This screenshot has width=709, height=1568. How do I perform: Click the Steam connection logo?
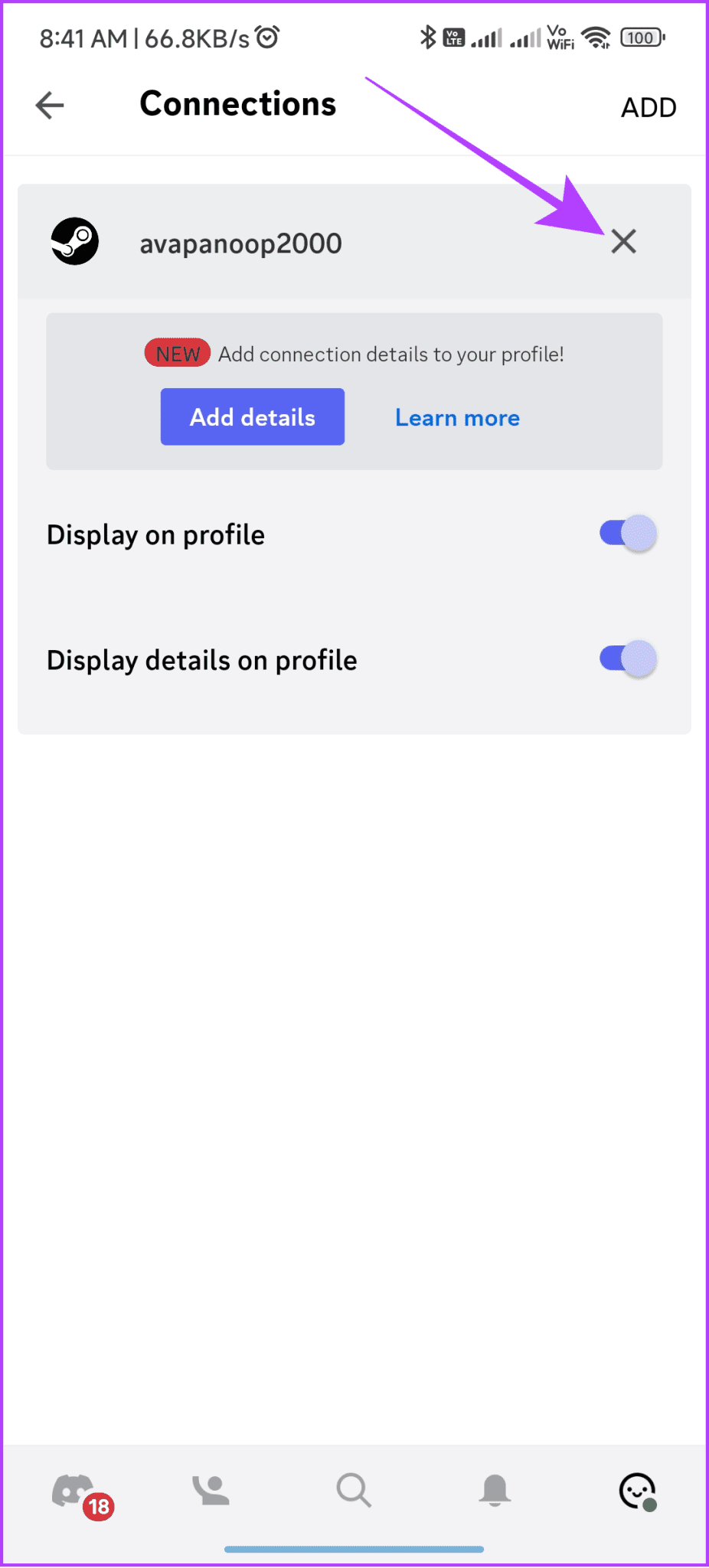76,241
